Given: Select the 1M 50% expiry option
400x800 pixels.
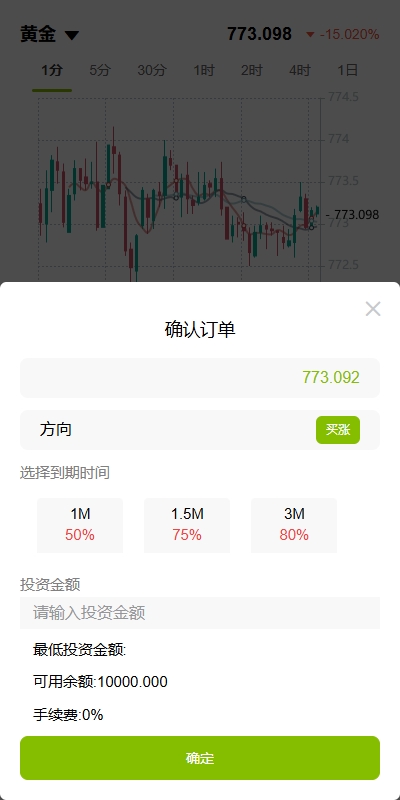Looking at the screenshot, I should 80,525.
